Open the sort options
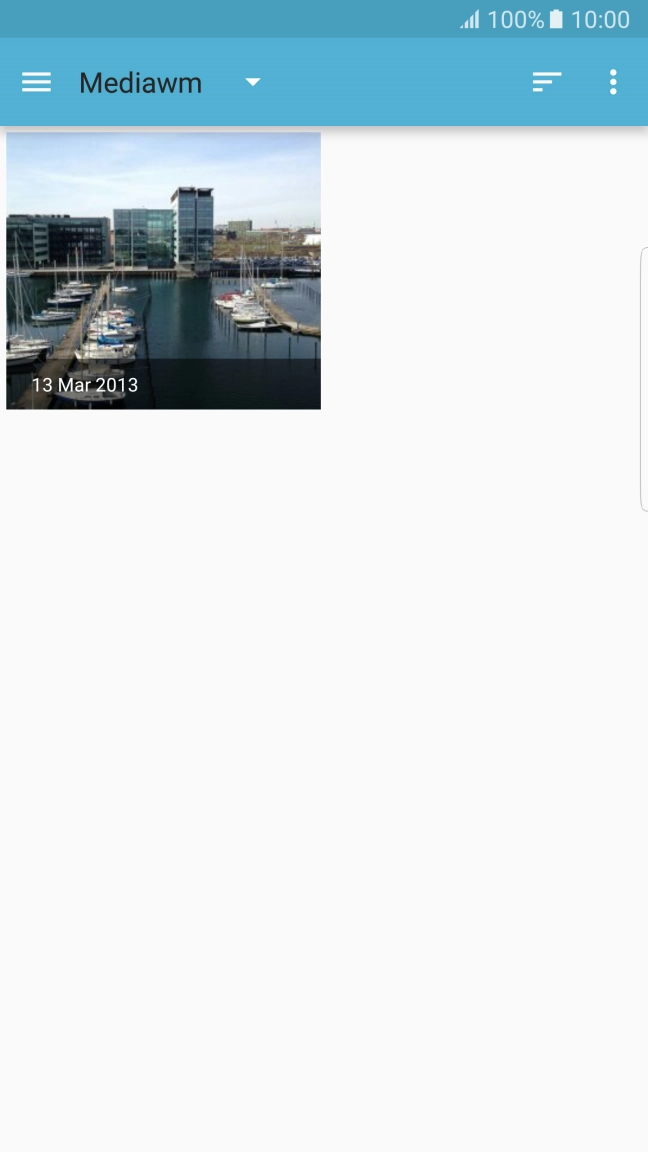648x1152 pixels. [x=546, y=83]
